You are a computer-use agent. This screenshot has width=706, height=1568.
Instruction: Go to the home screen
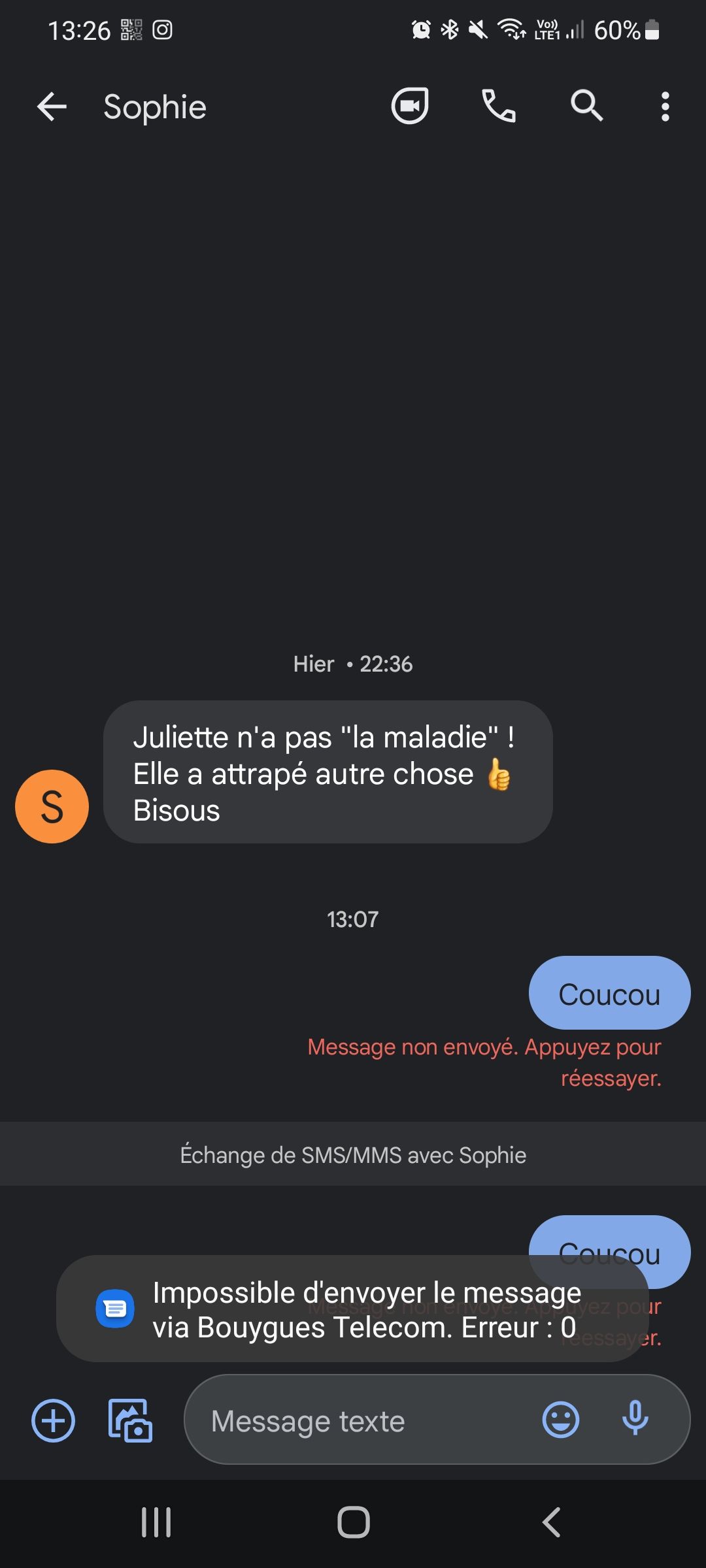pyautogui.click(x=353, y=1522)
